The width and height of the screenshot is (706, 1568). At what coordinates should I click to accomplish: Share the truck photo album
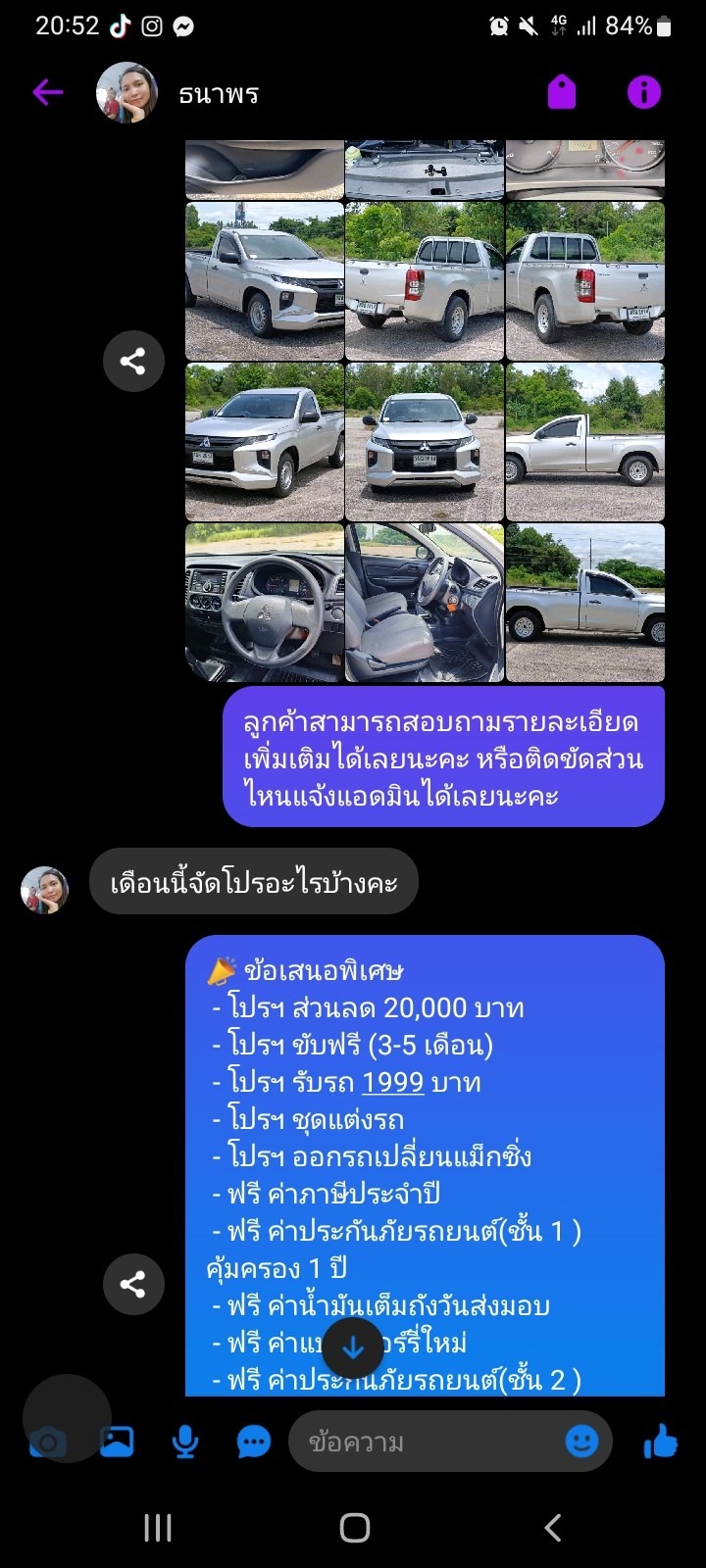132,362
